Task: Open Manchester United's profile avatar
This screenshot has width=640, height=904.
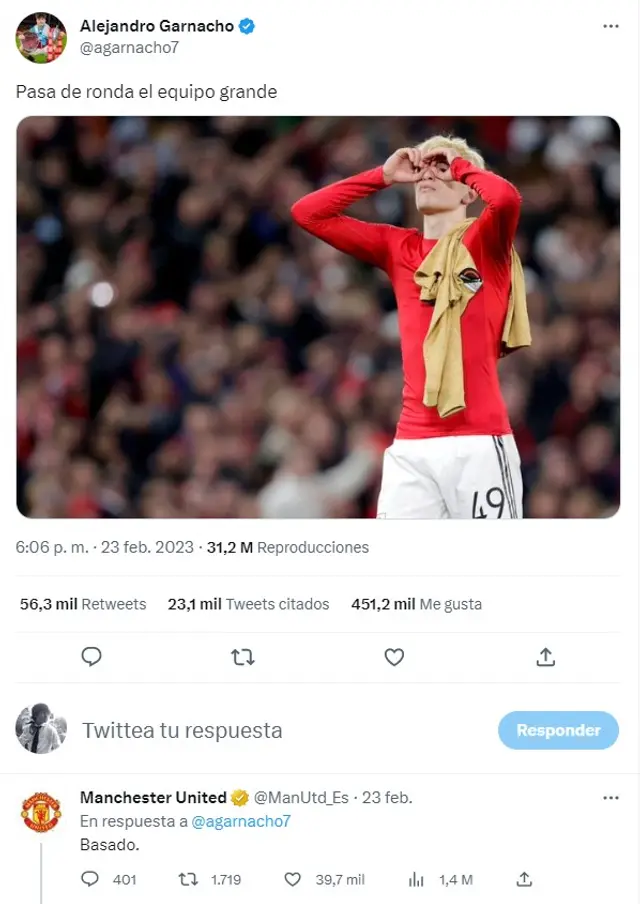Action: 41,811
